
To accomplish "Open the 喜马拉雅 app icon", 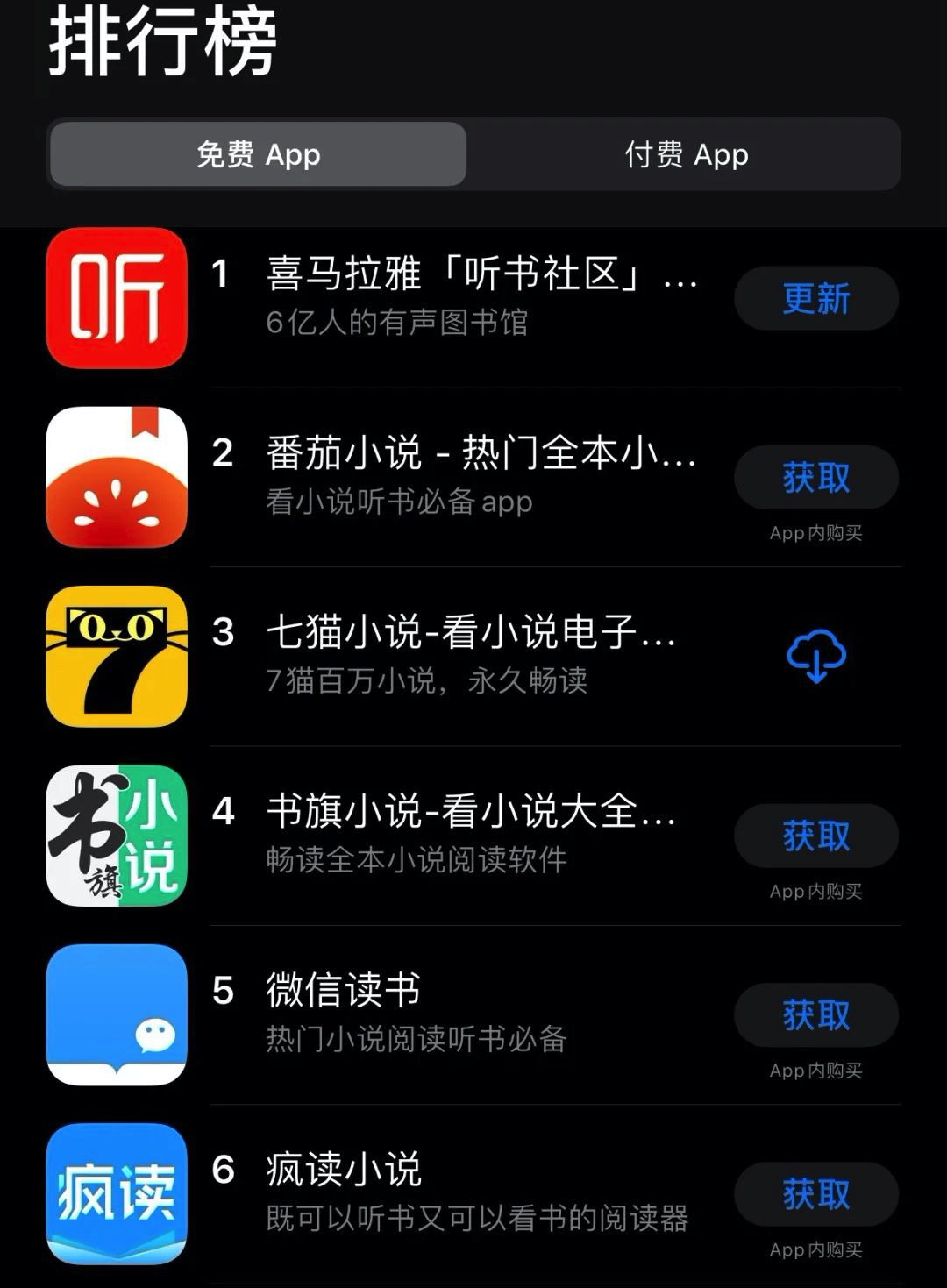I will coord(117,299).
